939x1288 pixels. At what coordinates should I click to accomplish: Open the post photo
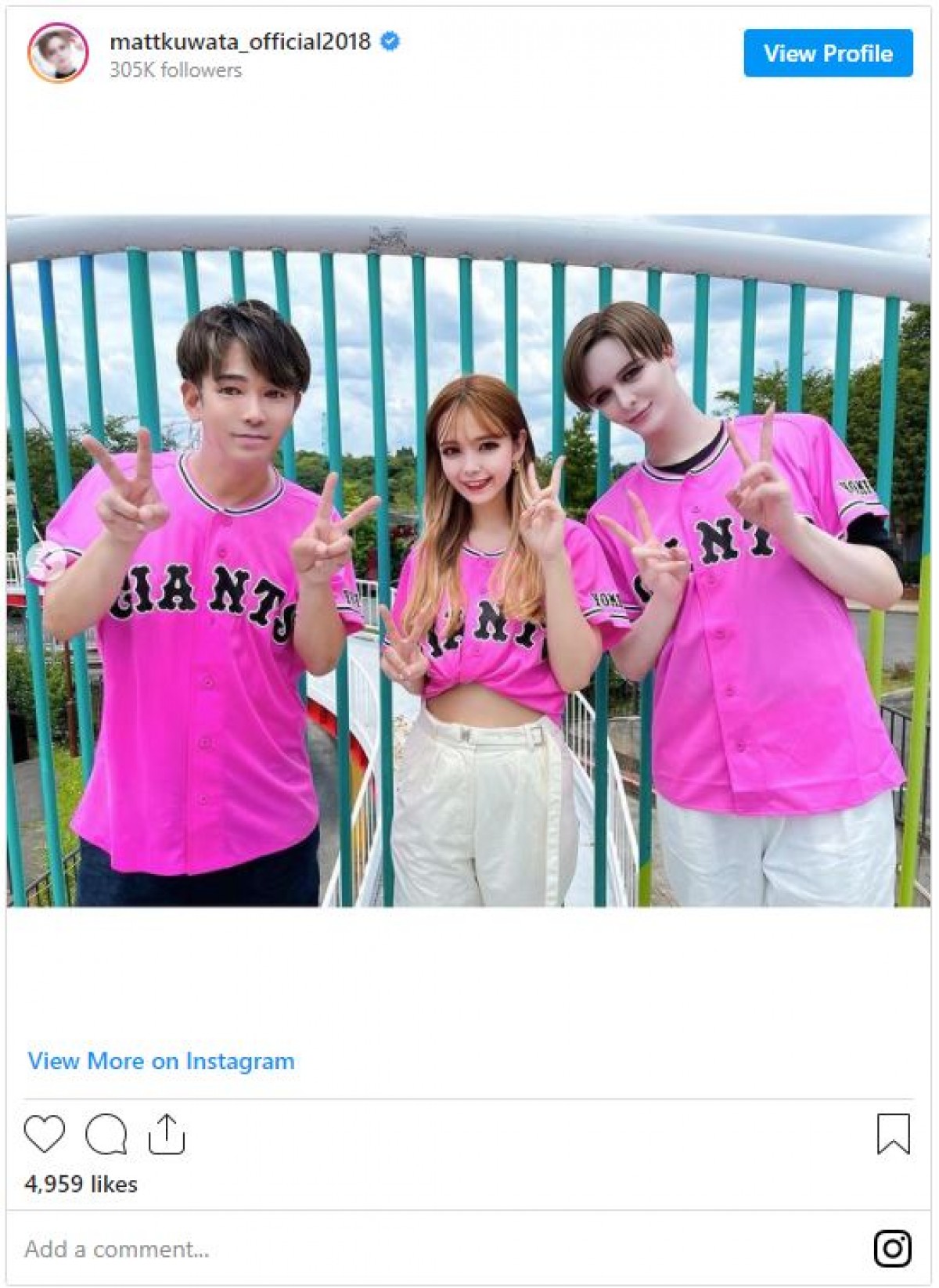click(x=469, y=561)
